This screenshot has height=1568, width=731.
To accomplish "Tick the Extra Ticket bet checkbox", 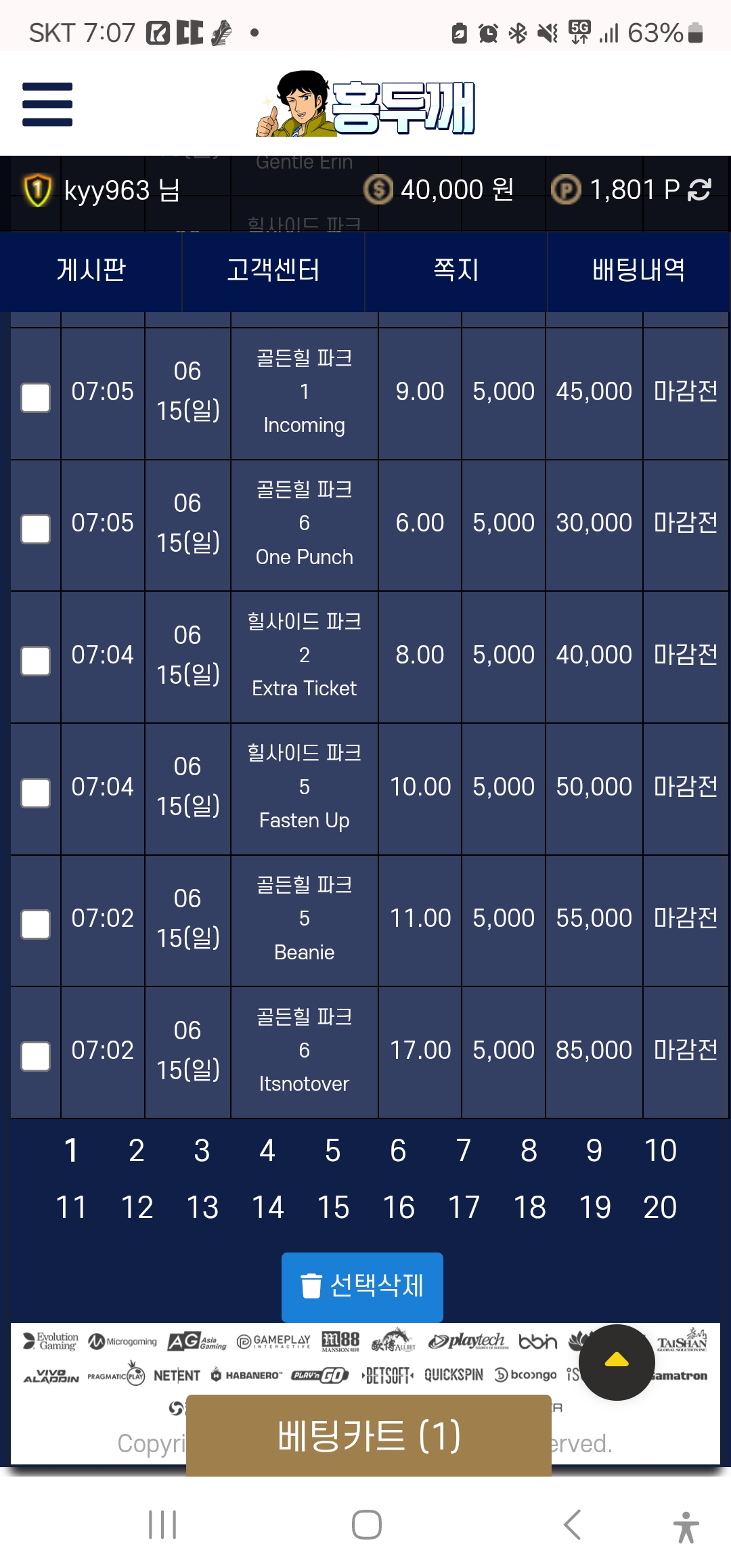I will (x=36, y=661).
